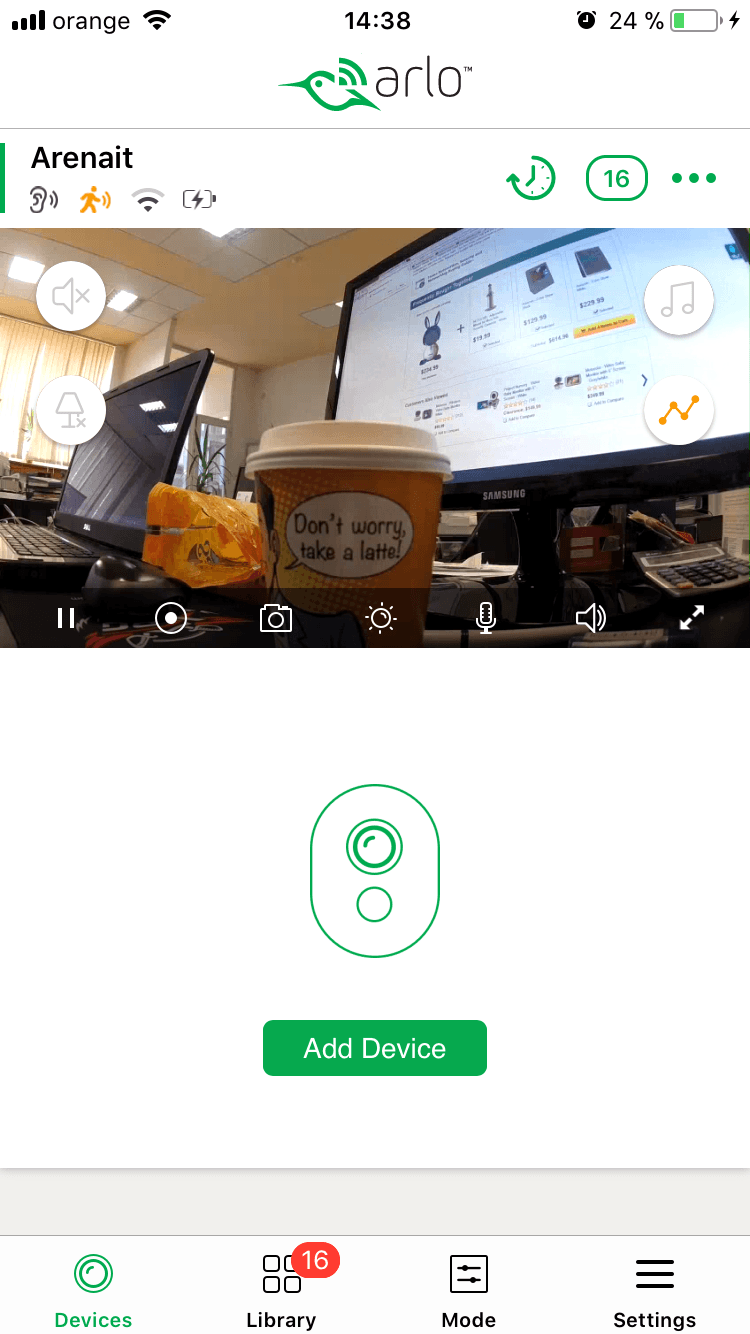Screen dimensions: 750x1334
Task: Open the 16 new recordings badge
Action: coord(616,179)
